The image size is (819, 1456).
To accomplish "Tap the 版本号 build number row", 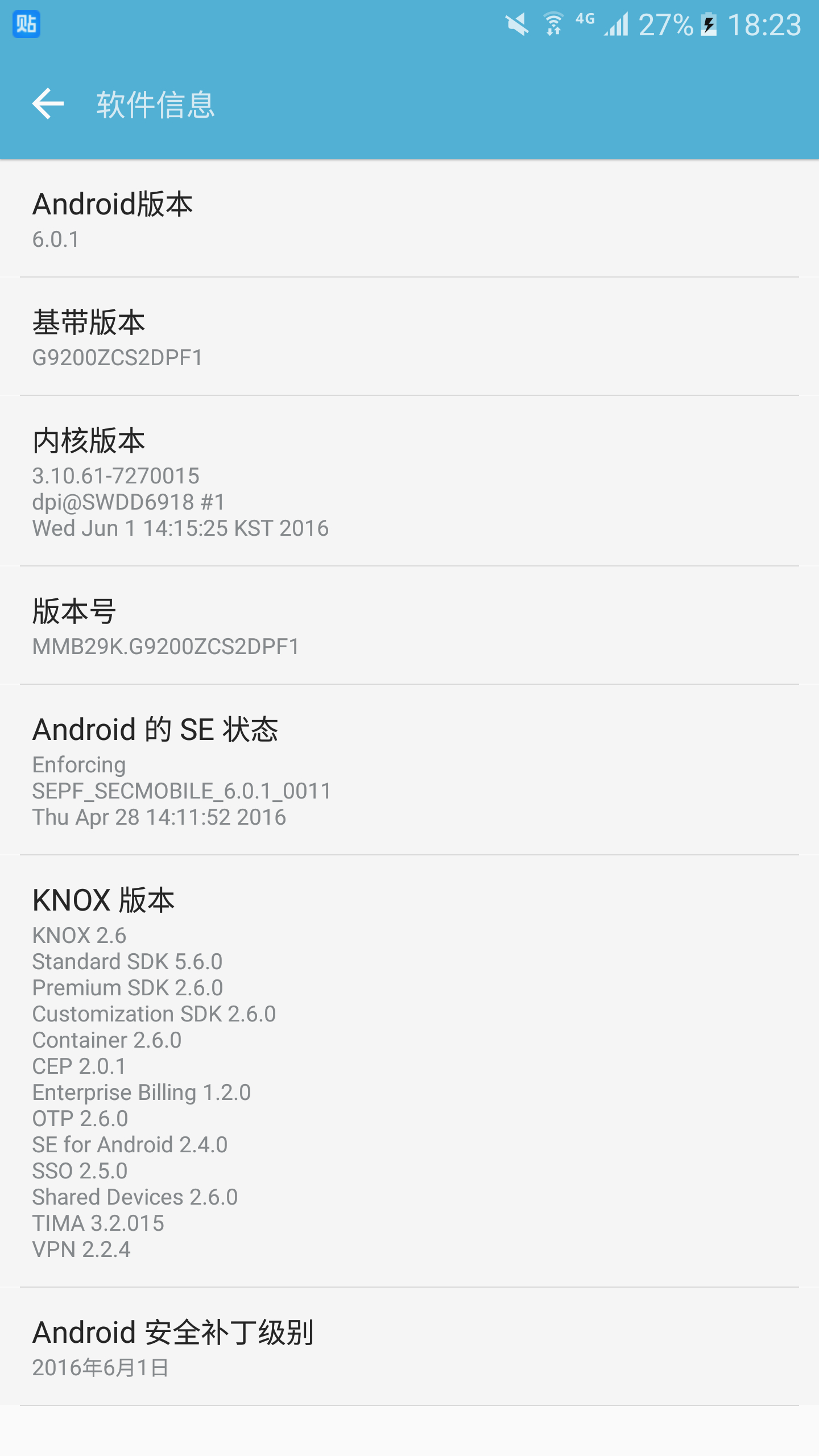I will pyautogui.click(x=409, y=626).
